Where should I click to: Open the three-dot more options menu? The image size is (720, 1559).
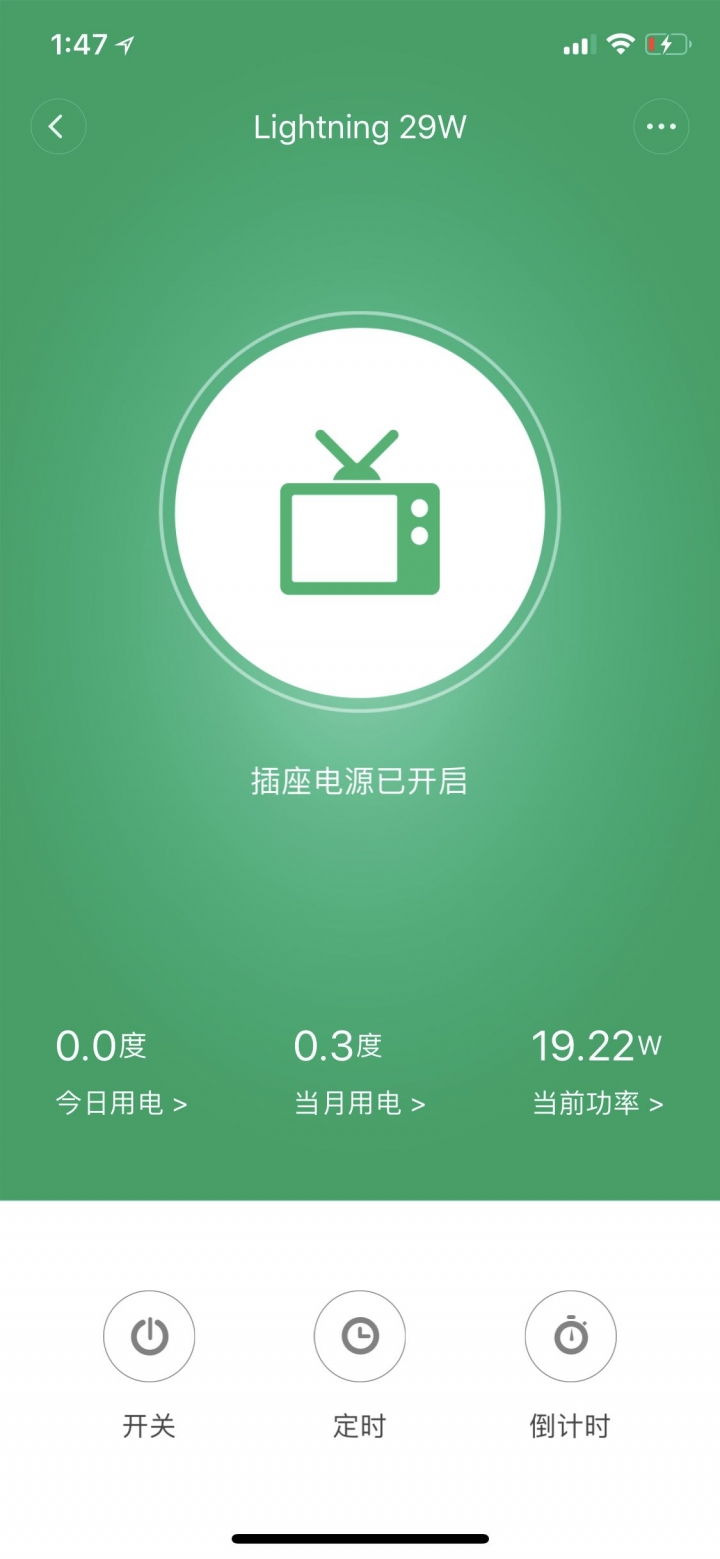pos(661,127)
